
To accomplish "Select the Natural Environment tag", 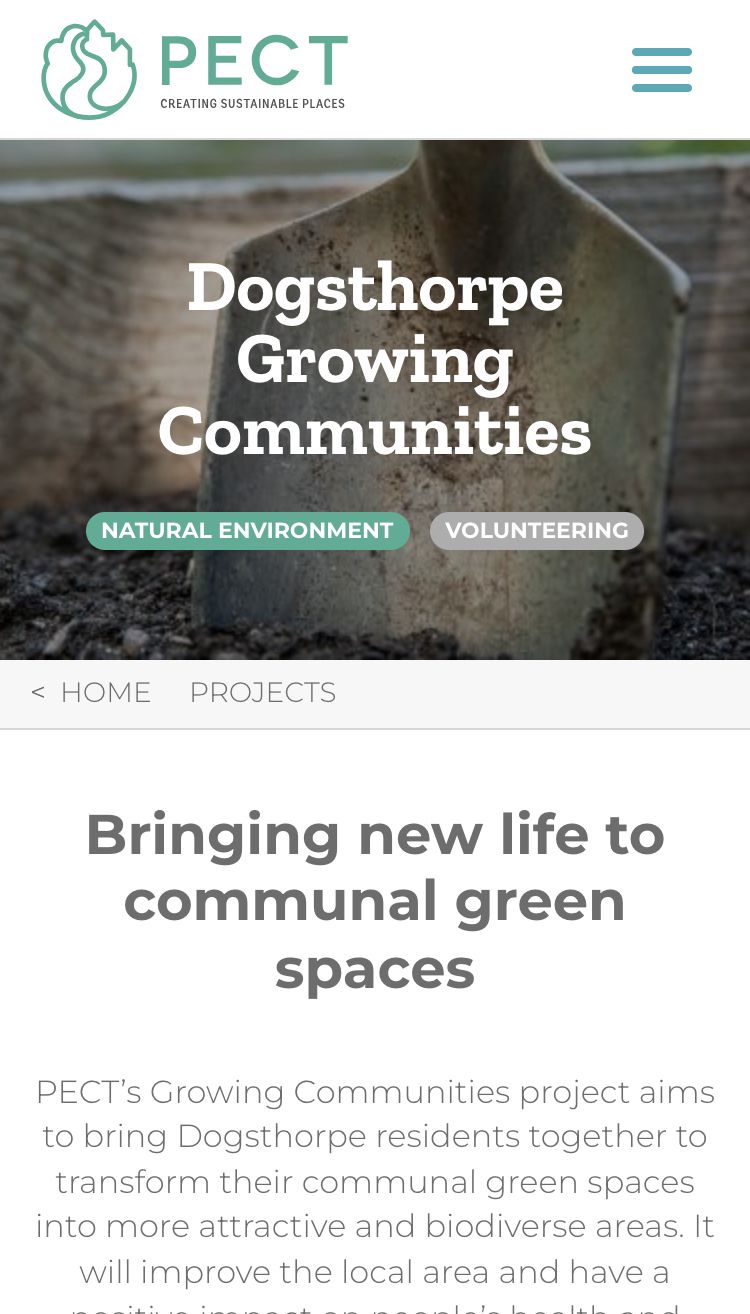I will pyautogui.click(x=247, y=531).
